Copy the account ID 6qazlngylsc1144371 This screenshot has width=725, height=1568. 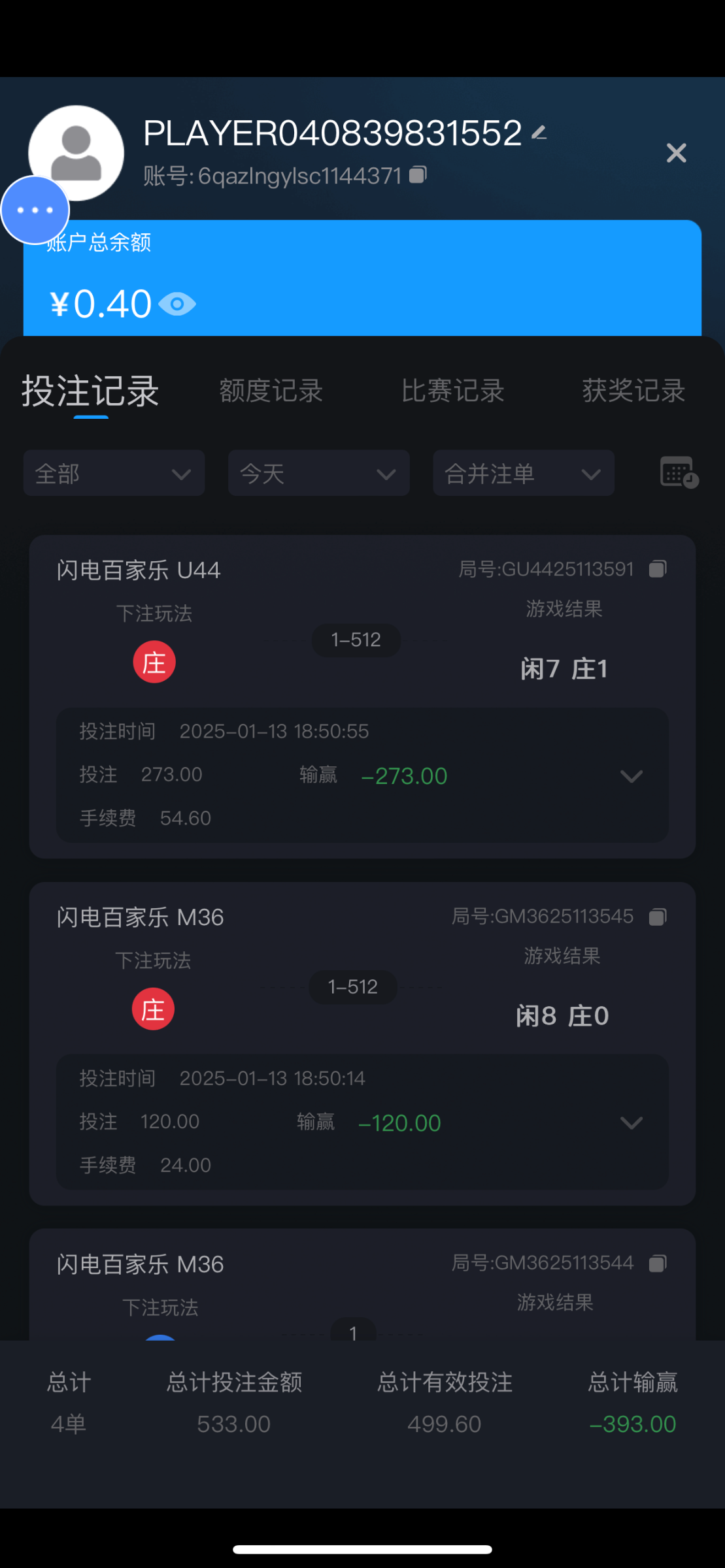pos(418,174)
